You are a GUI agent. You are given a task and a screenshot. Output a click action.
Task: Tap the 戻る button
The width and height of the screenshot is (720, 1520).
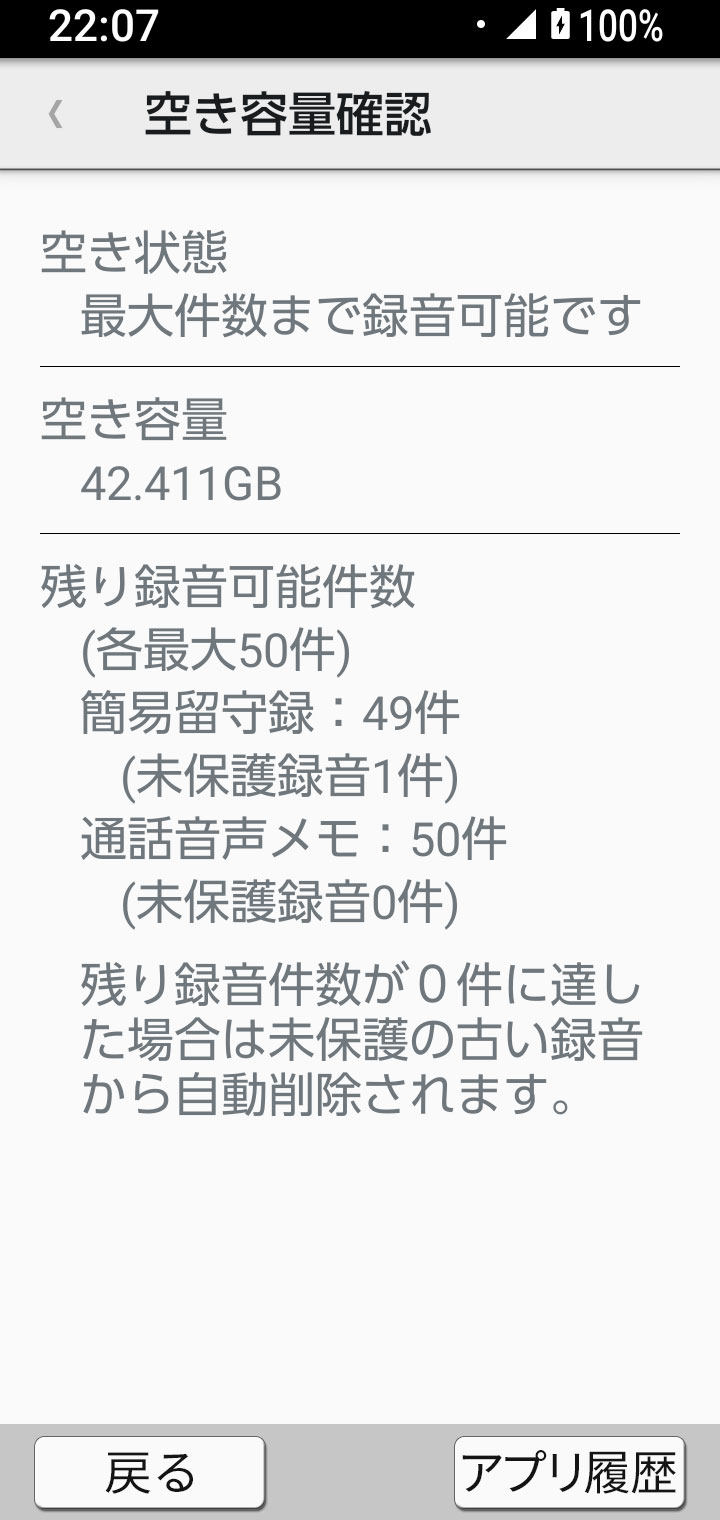pos(150,1473)
